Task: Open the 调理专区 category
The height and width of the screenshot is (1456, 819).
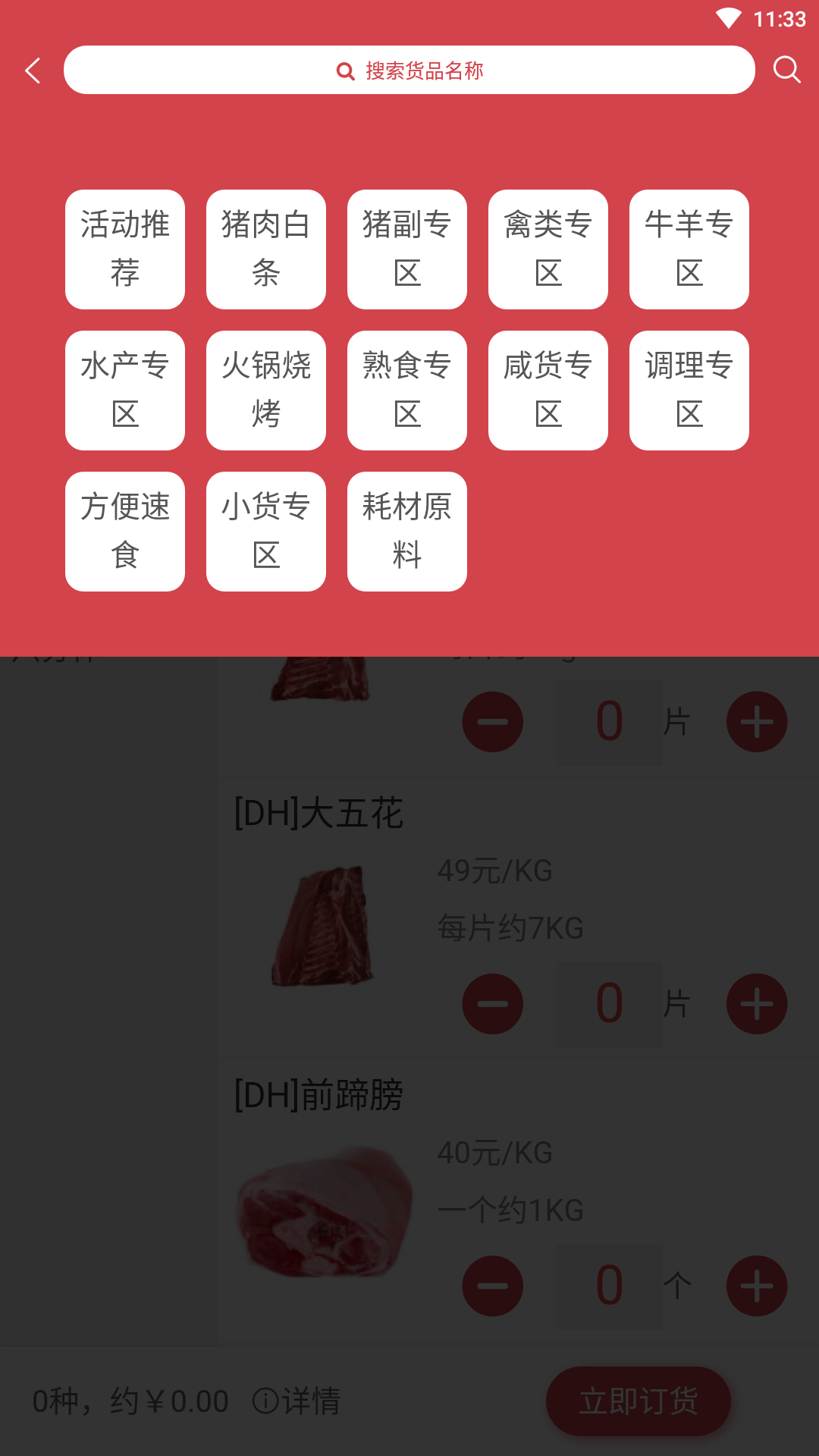Action: point(689,390)
